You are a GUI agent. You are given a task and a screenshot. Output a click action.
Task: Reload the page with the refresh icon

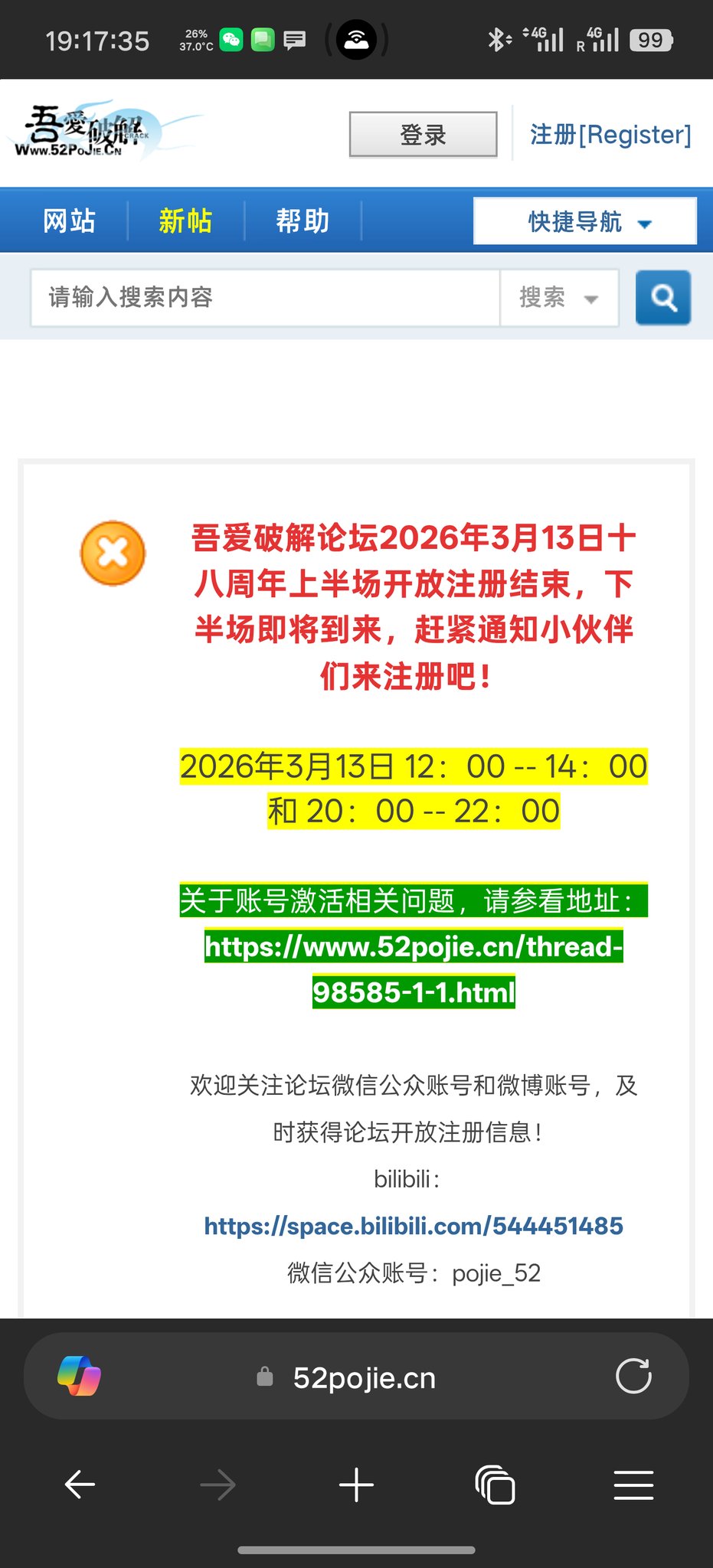[633, 1377]
